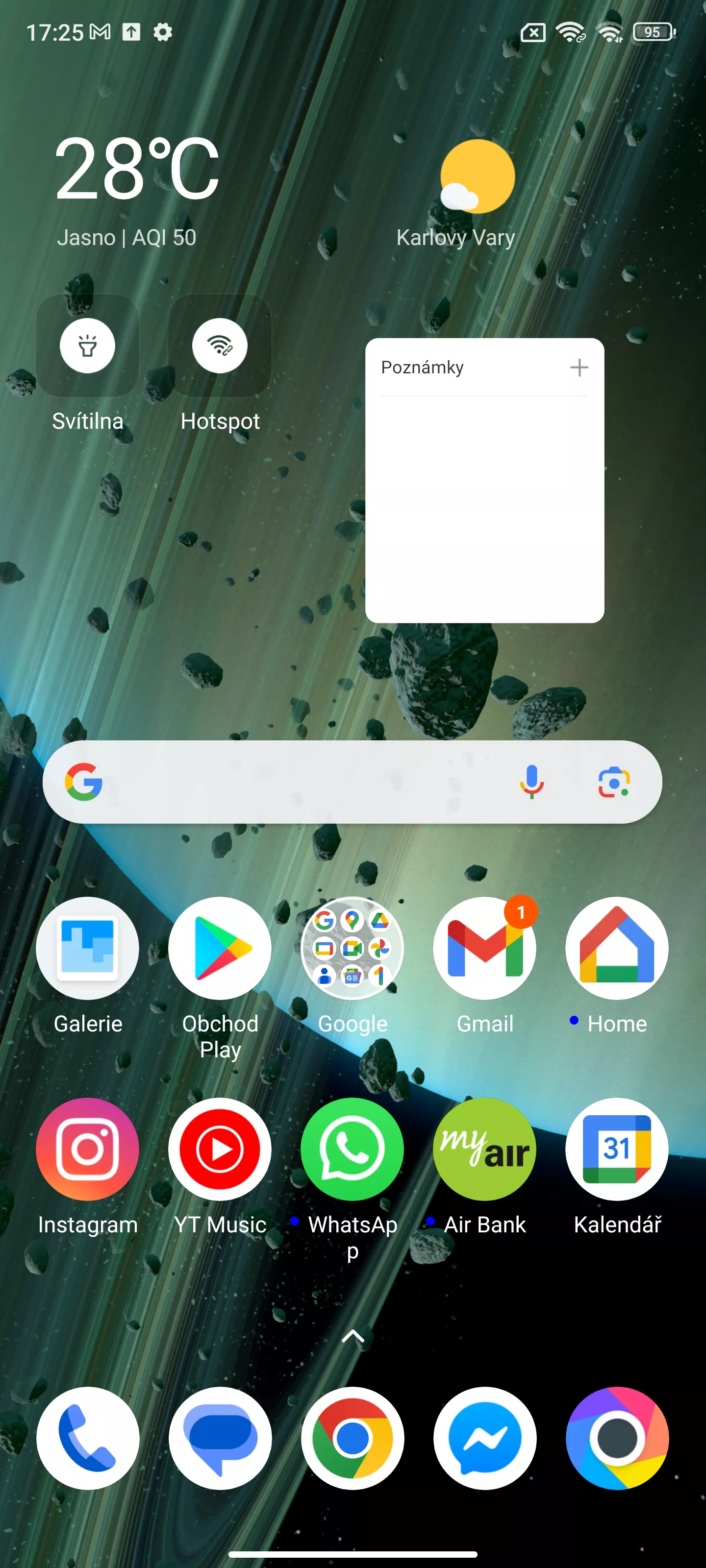
Task: Open WhatsApp
Action: [x=352, y=1149]
